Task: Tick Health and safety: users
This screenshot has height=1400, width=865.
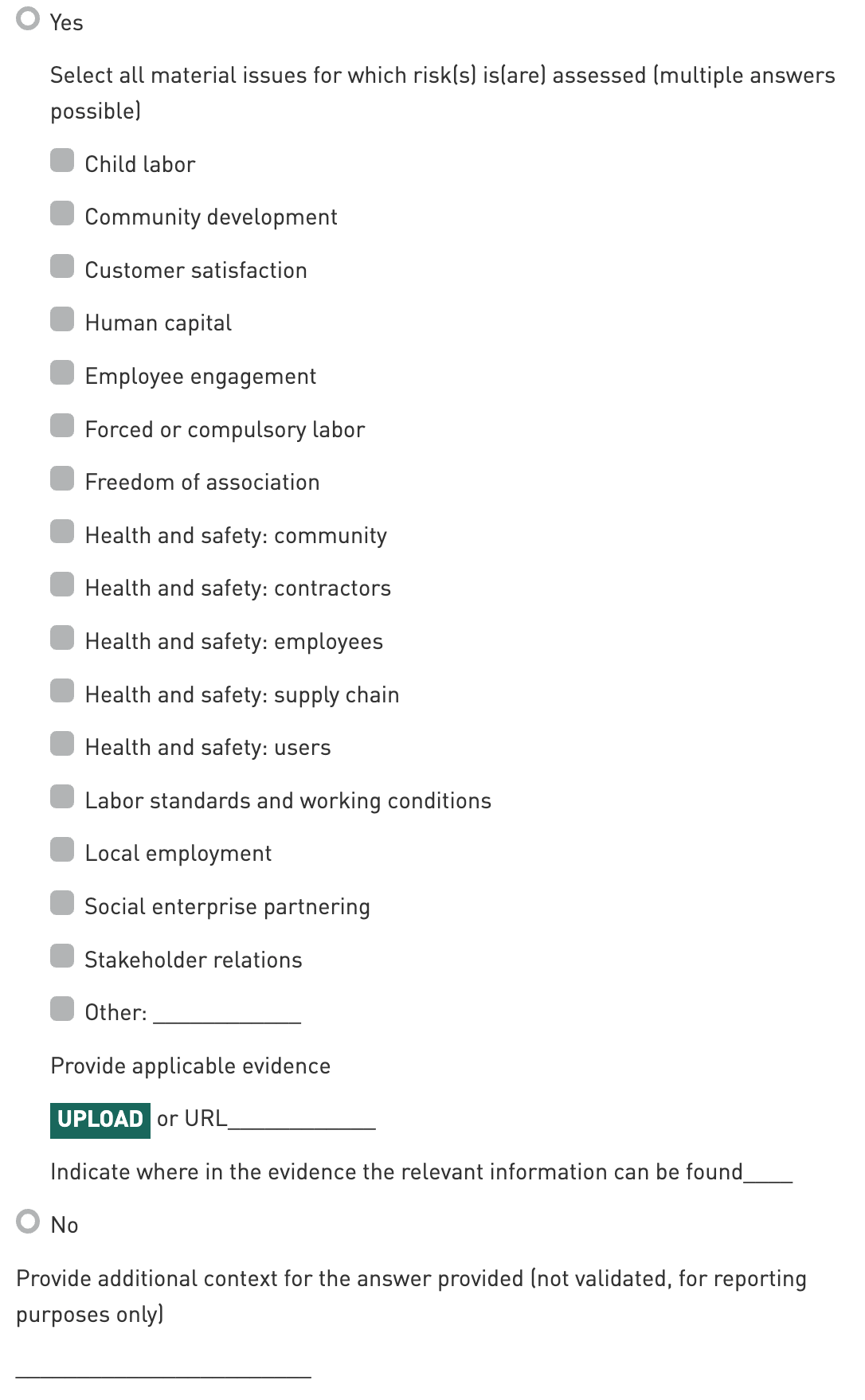Action: [x=62, y=744]
